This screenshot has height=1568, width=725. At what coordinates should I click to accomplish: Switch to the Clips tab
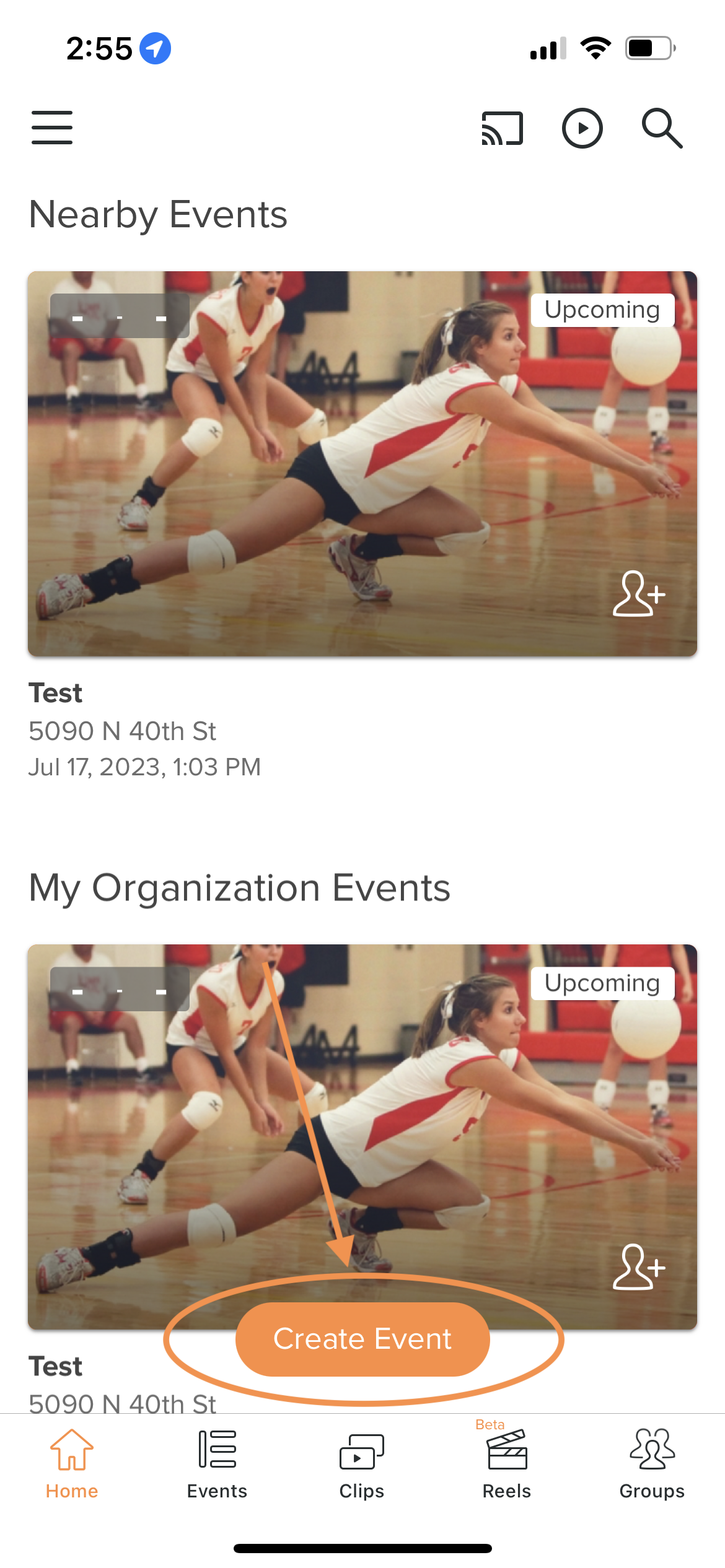[x=362, y=1464]
